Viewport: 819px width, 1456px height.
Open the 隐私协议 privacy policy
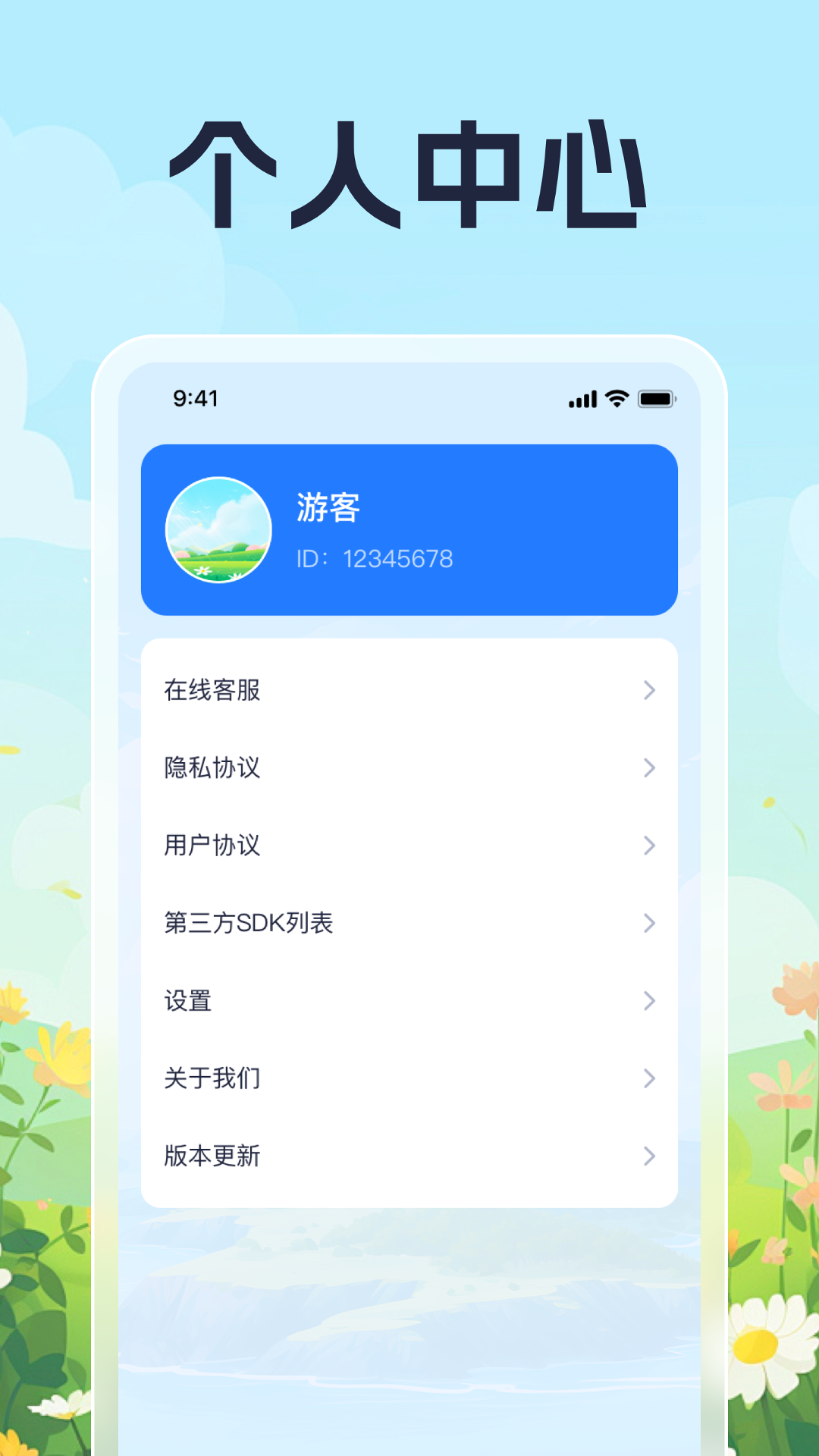tap(409, 768)
